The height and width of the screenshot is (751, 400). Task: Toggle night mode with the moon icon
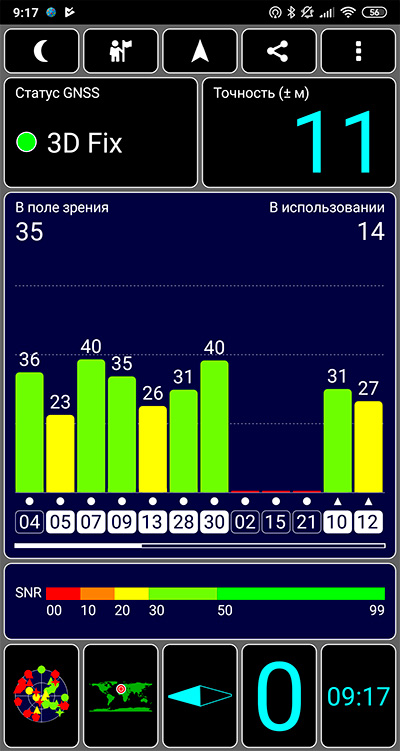click(x=42, y=51)
